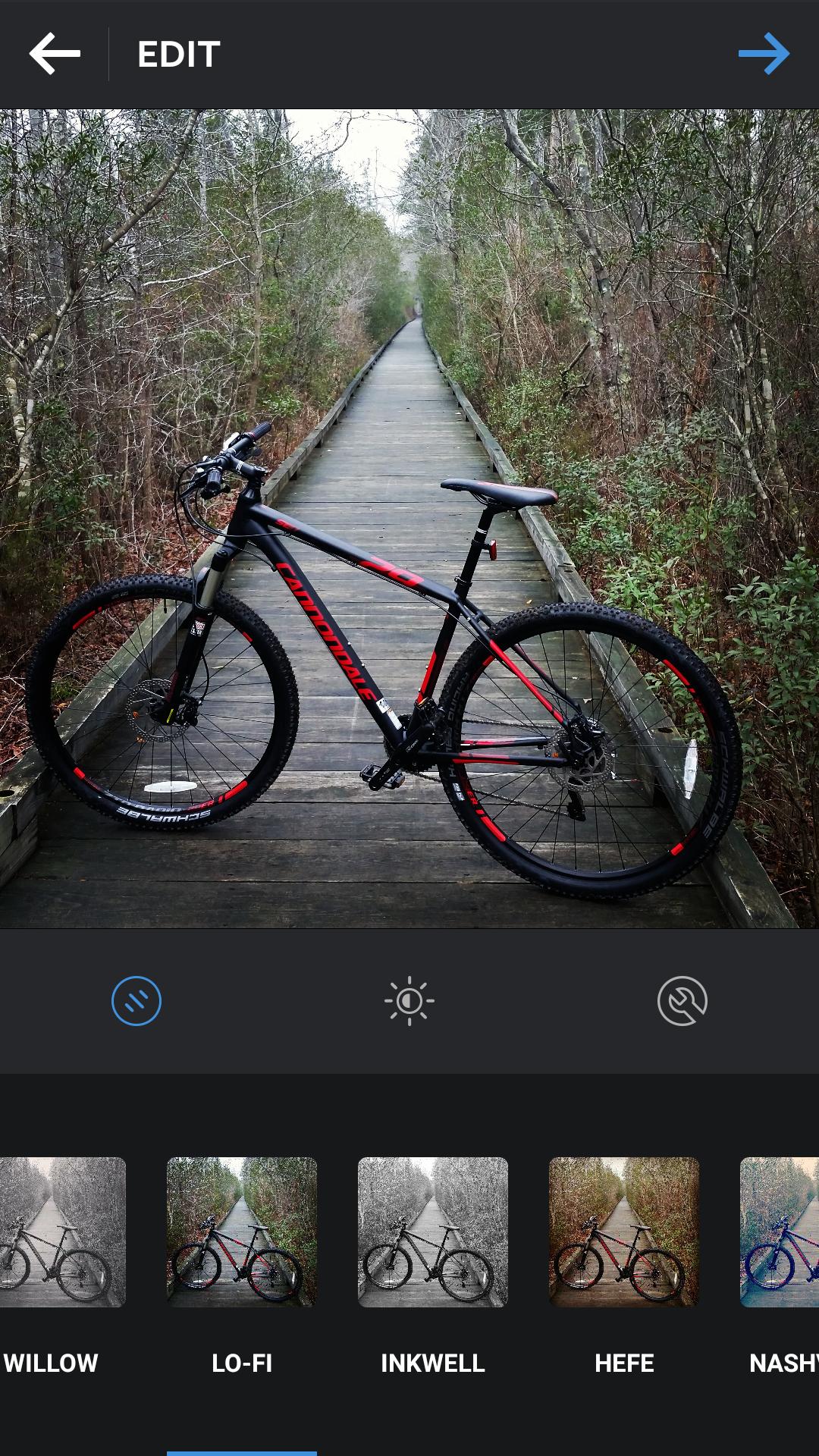Select the Lo-Fi filter name label
Viewport: 819px width, 1456px height.
(x=242, y=1363)
